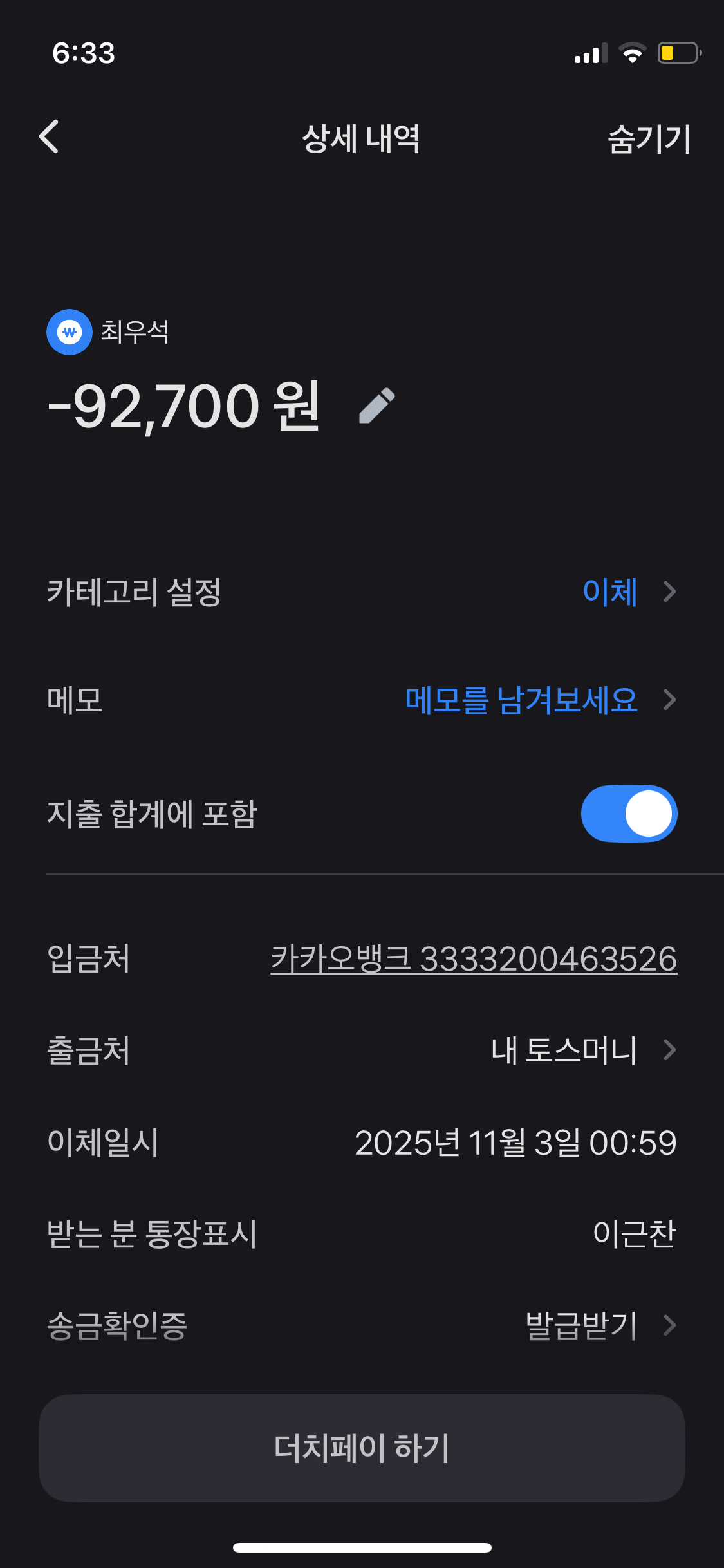Edit the transaction with the pencil icon

click(x=377, y=406)
